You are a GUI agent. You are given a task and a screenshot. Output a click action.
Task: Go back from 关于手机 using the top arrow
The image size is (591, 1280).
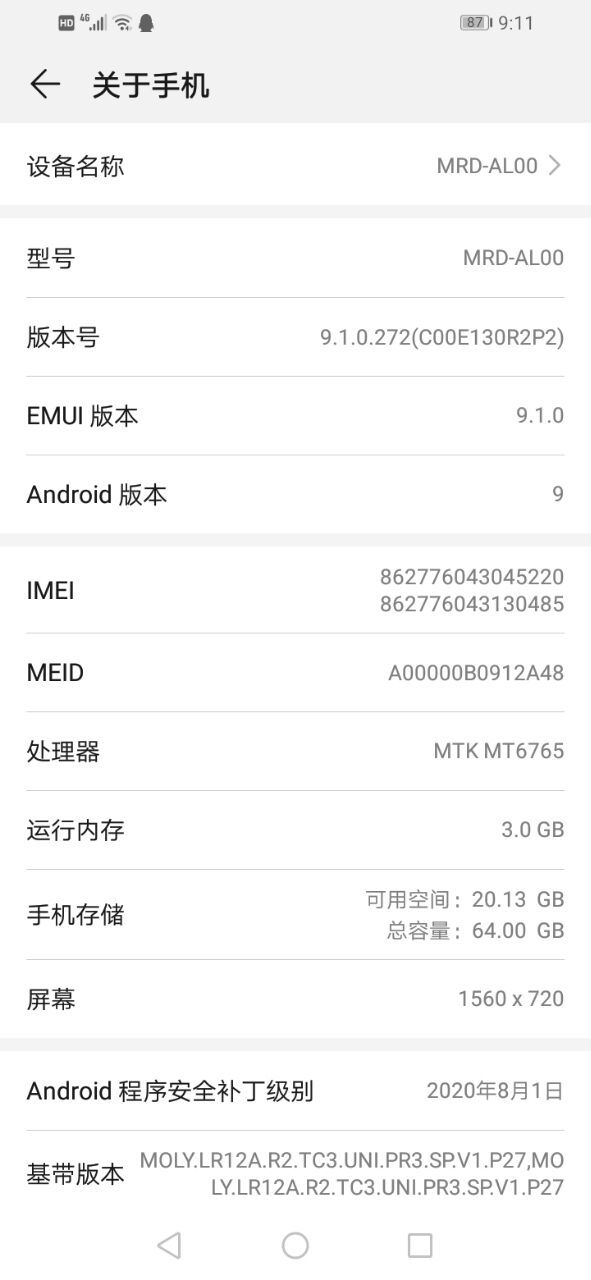coord(45,84)
